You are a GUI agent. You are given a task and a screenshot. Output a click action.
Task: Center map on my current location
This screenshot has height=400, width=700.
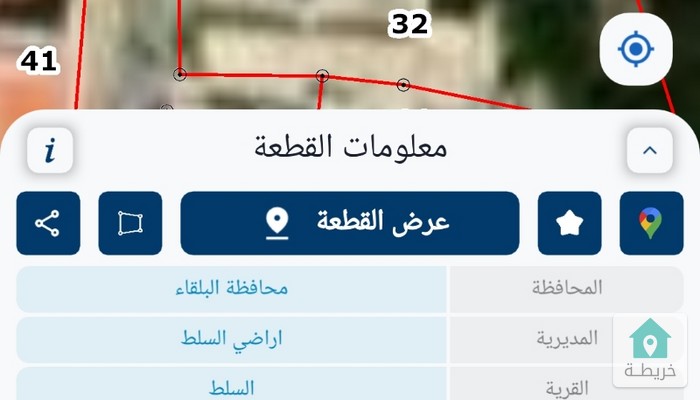(634, 50)
